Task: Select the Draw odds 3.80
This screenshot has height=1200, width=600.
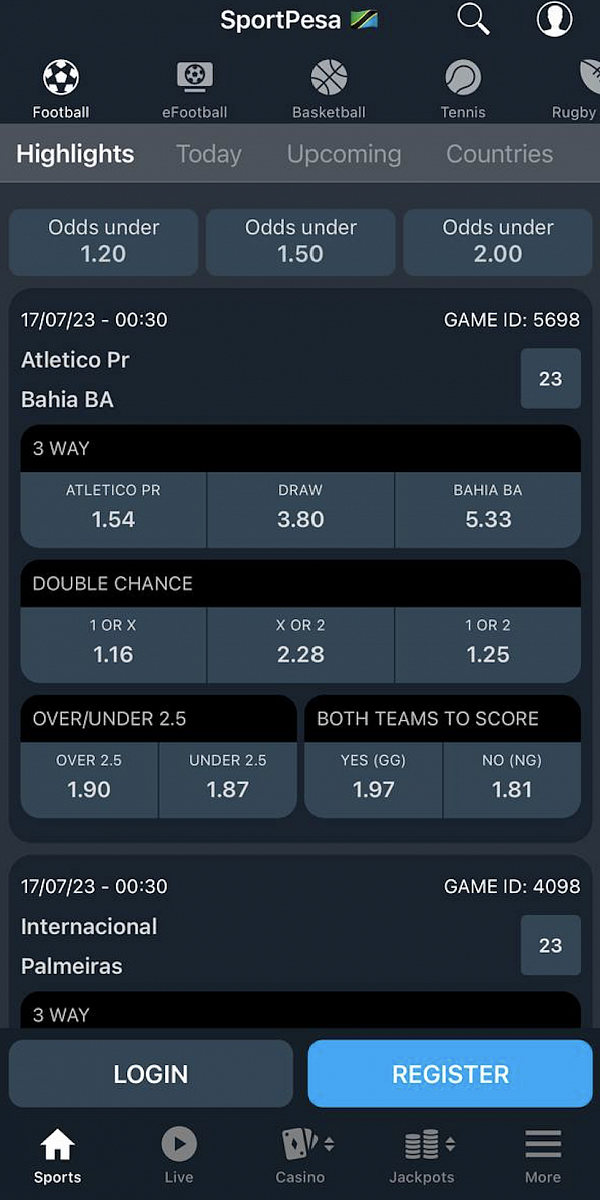Action: point(300,508)
